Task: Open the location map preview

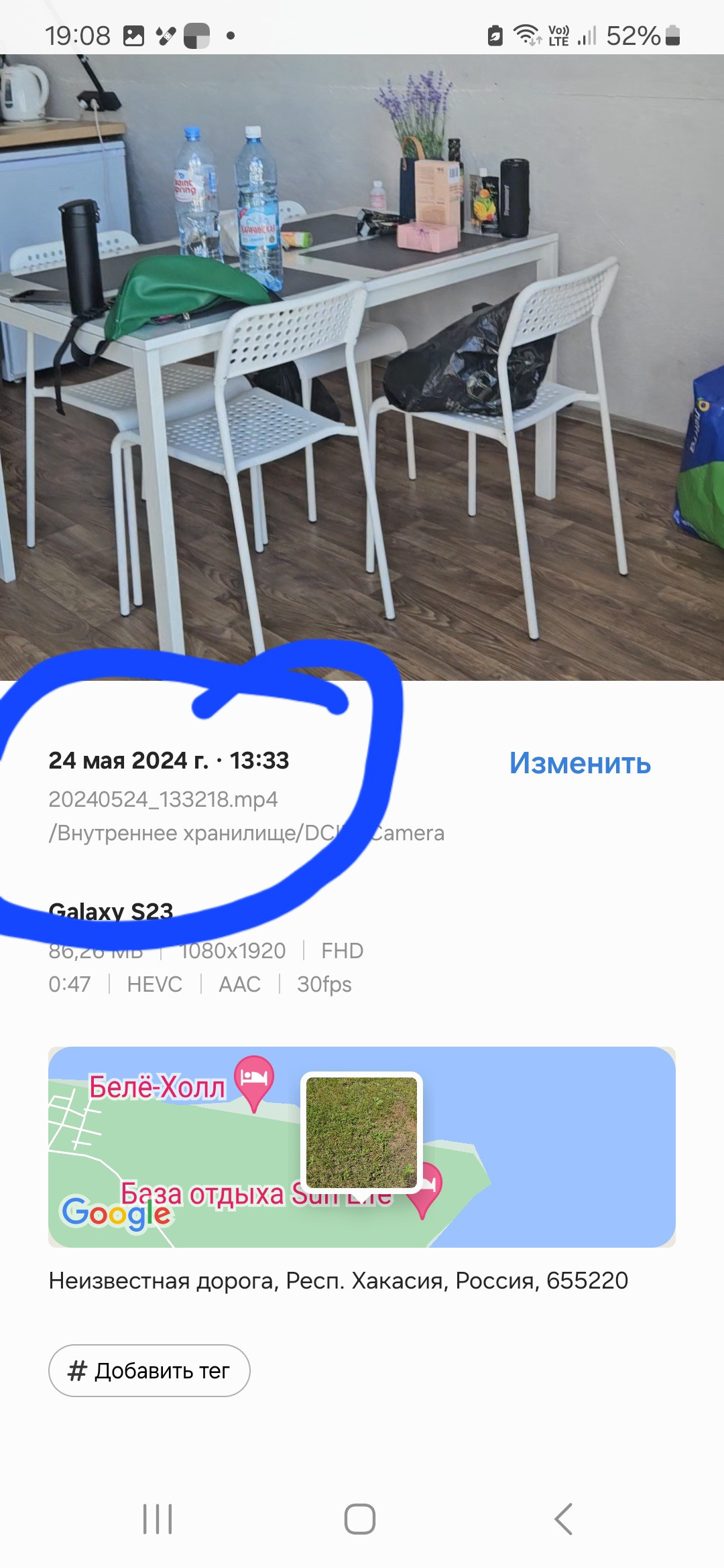Action: click(x=362, y=1147)
